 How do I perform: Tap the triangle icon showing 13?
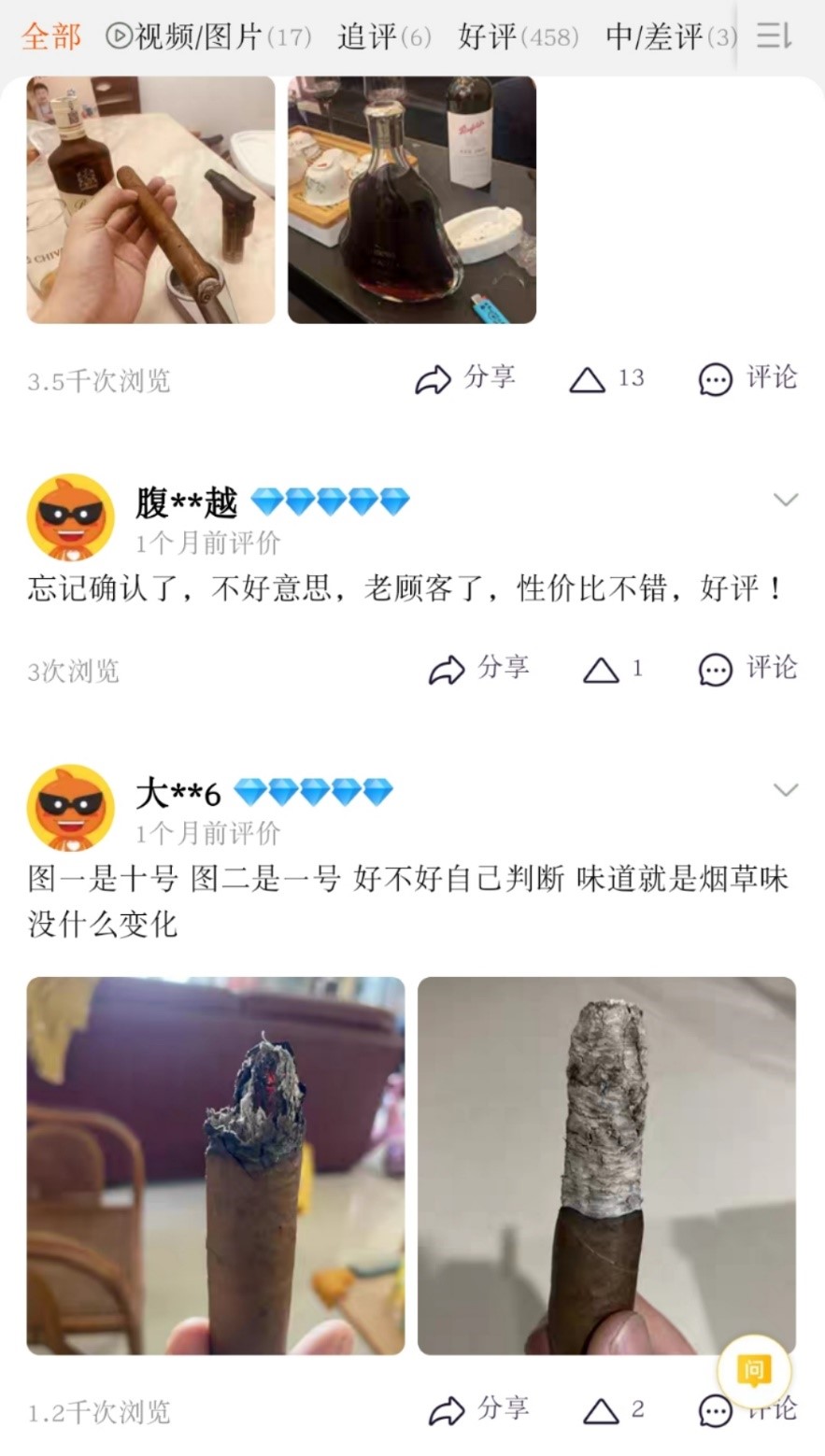tap(589, 378)
